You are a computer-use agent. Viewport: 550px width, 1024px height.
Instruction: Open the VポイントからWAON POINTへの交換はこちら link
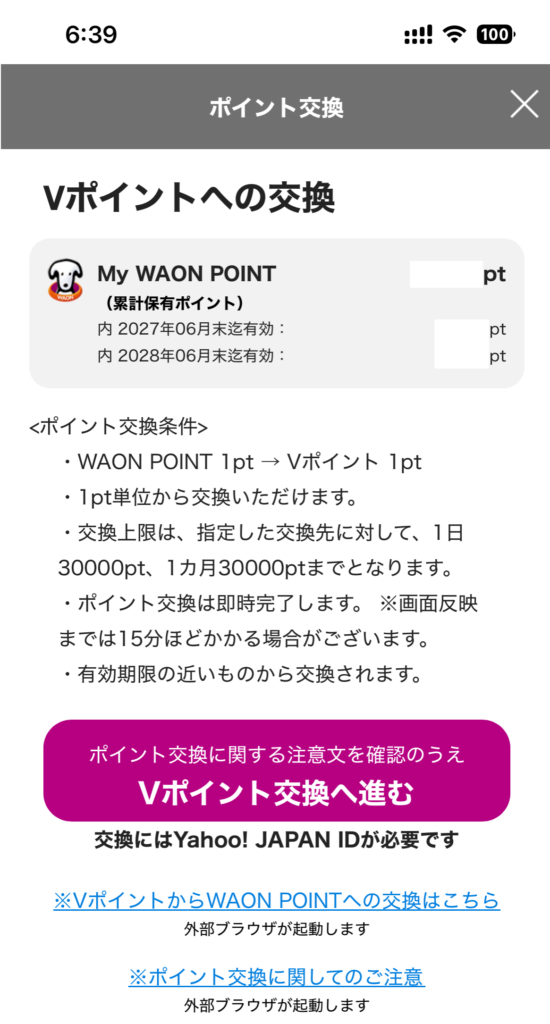coord(276,901)
